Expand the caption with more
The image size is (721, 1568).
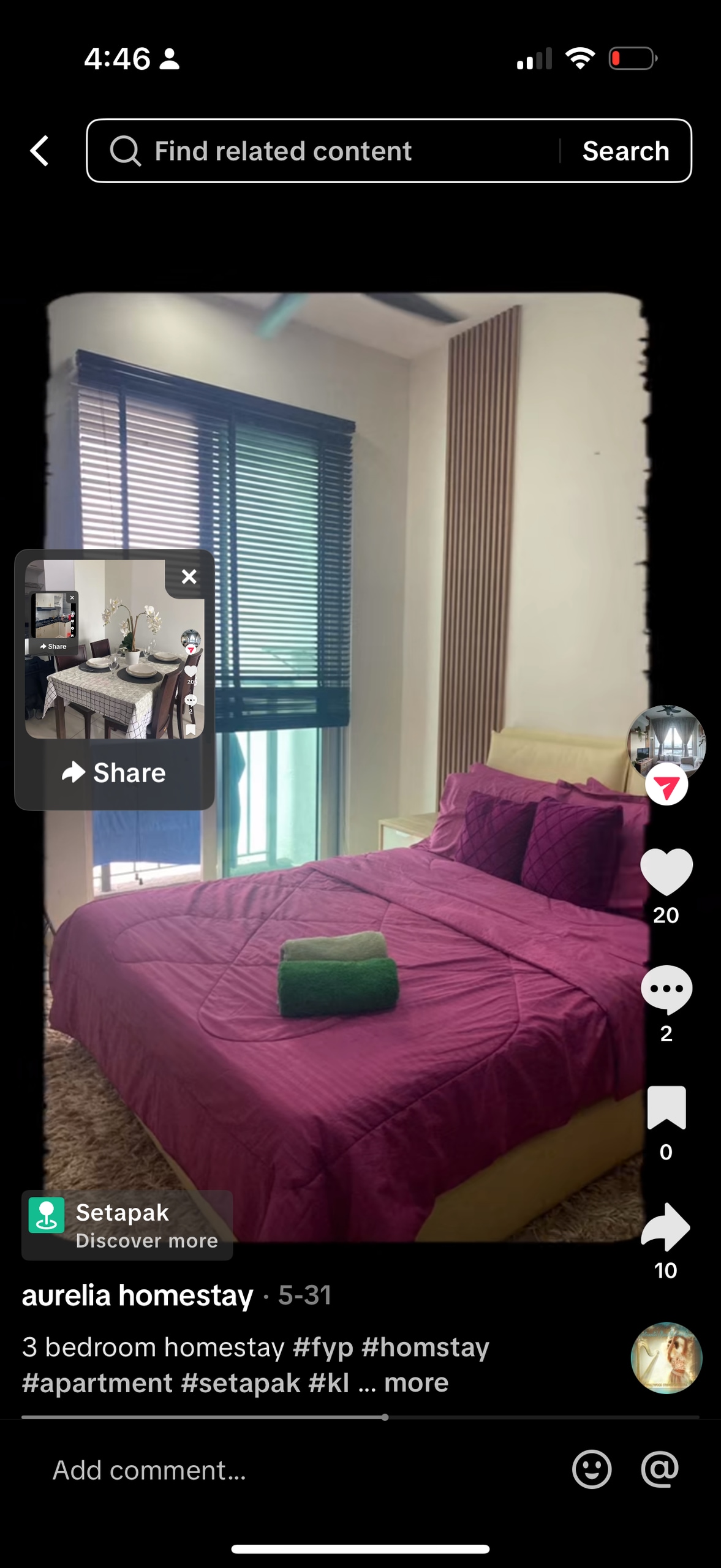pyautogui.click(x=416, y=1383)
